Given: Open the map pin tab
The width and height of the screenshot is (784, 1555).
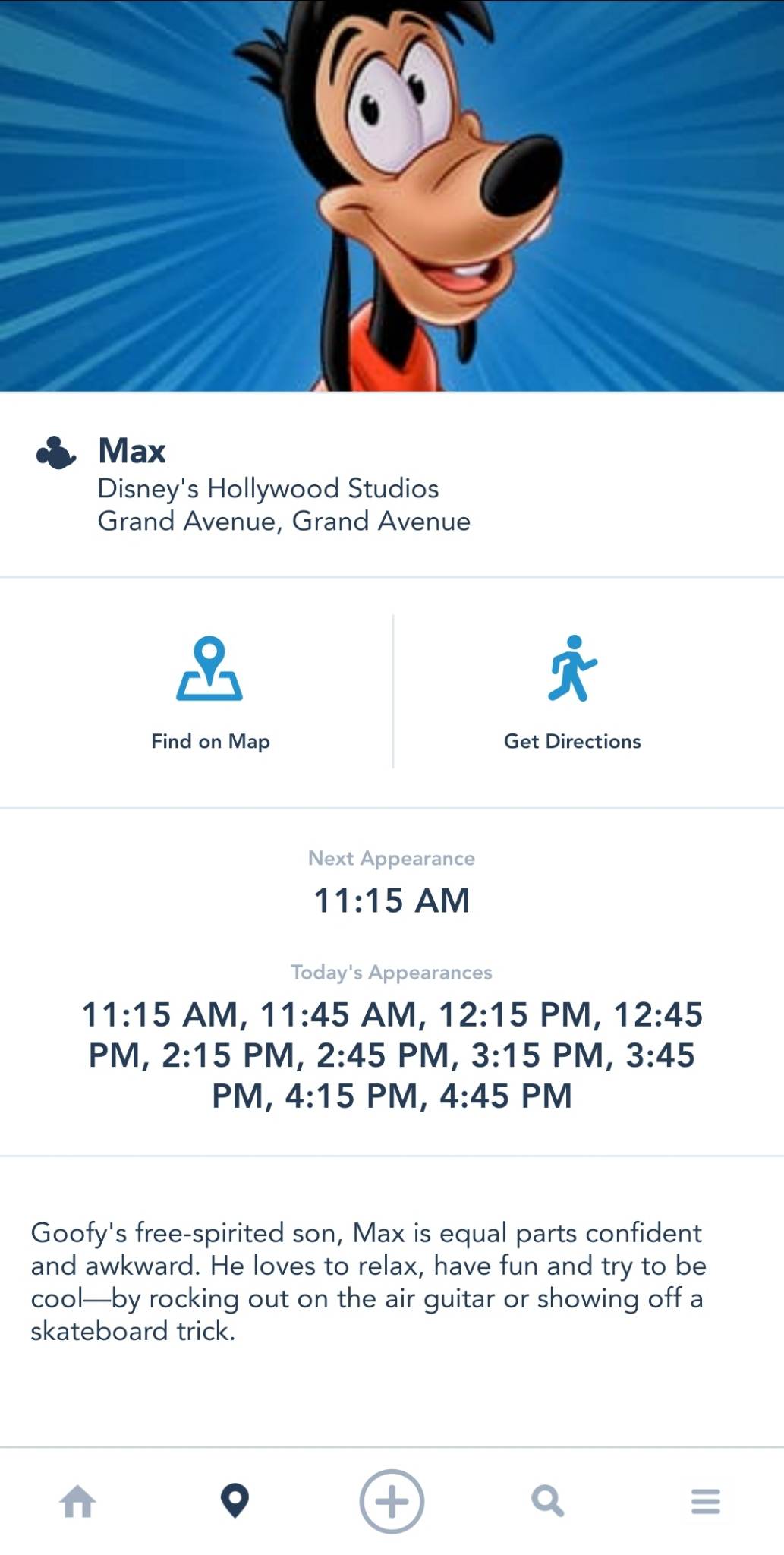Looking at the screenshot, I should (235, 1501).
